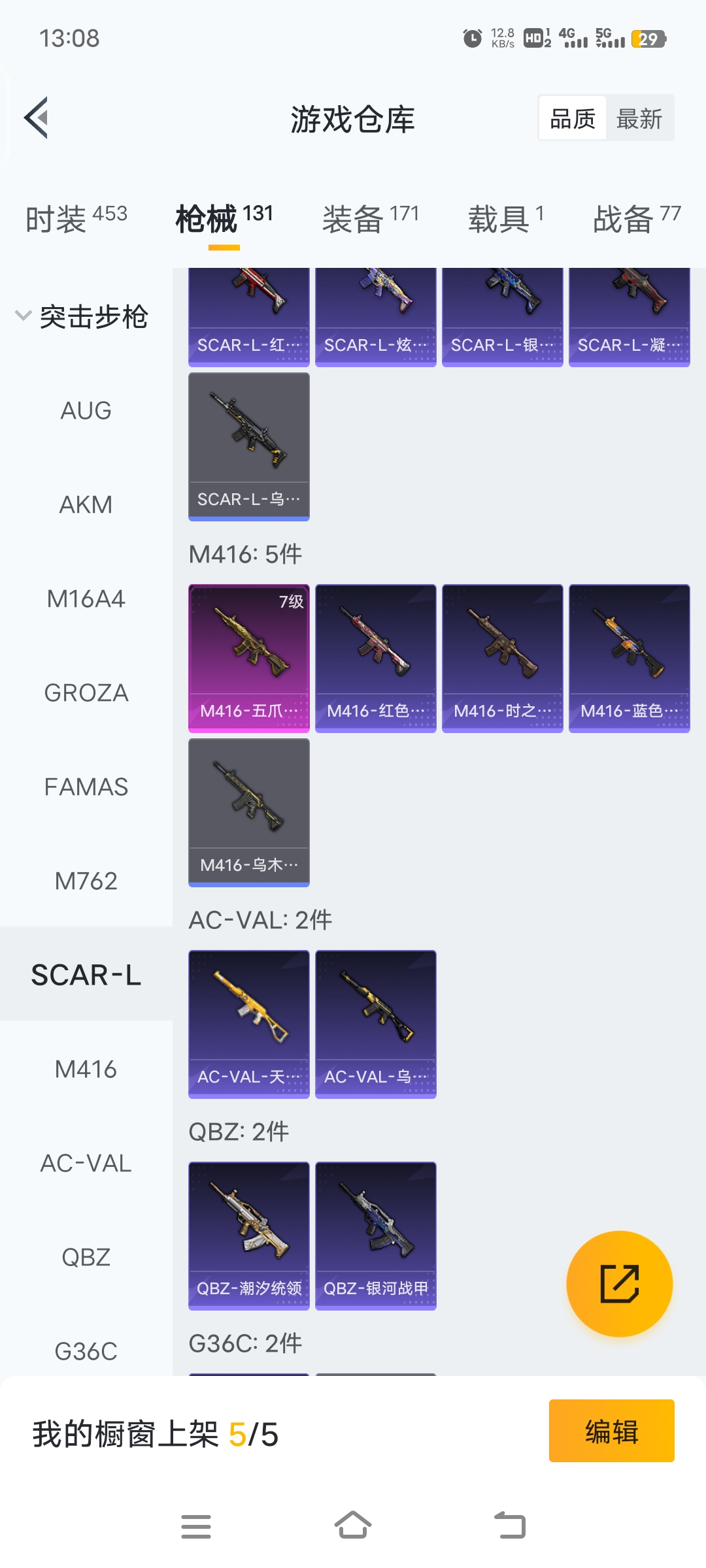Select GROZA in the side list
Screen dimensions: 706x1568
coord(86,693)
